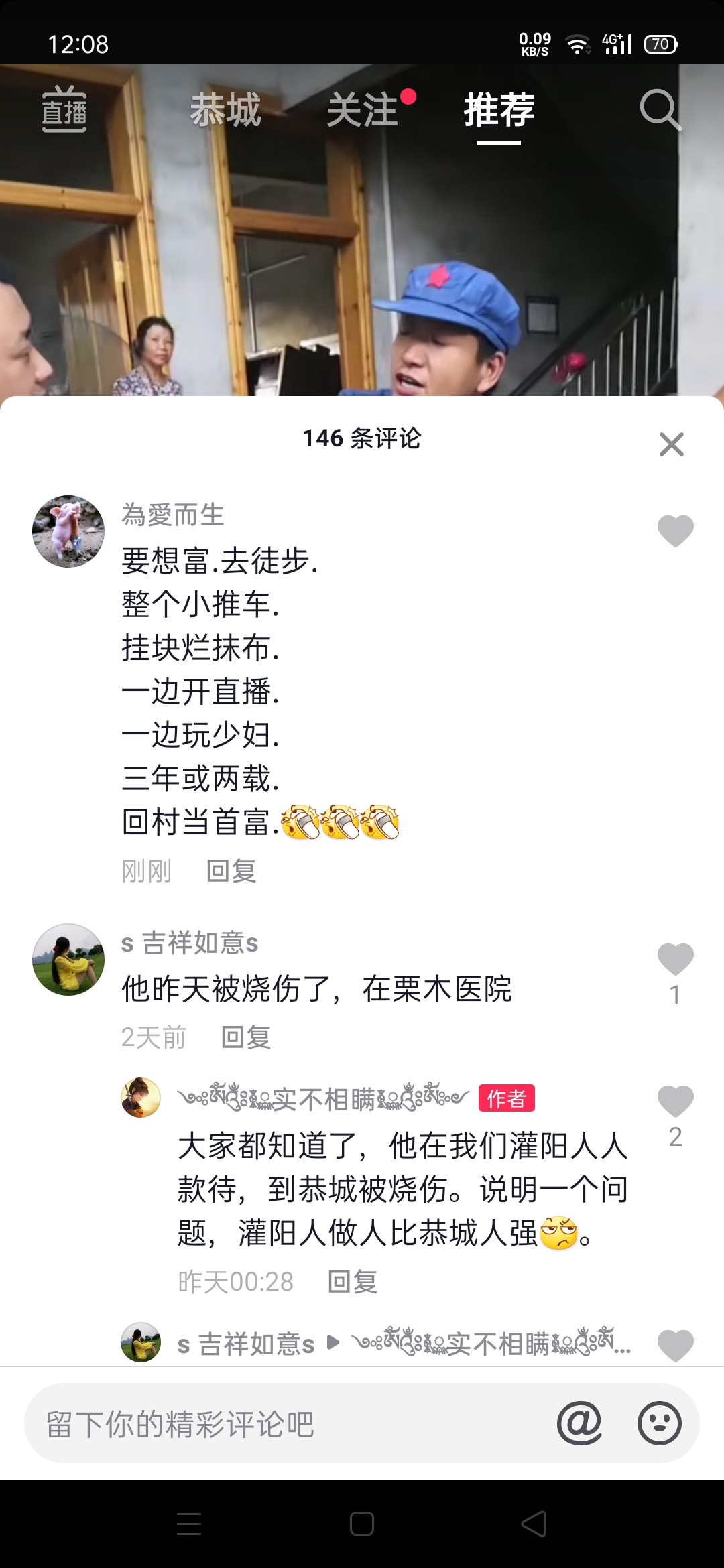724x1568 pixels.
Task: Tap the search magnifier icon
Action: click(x=660, y=109)
